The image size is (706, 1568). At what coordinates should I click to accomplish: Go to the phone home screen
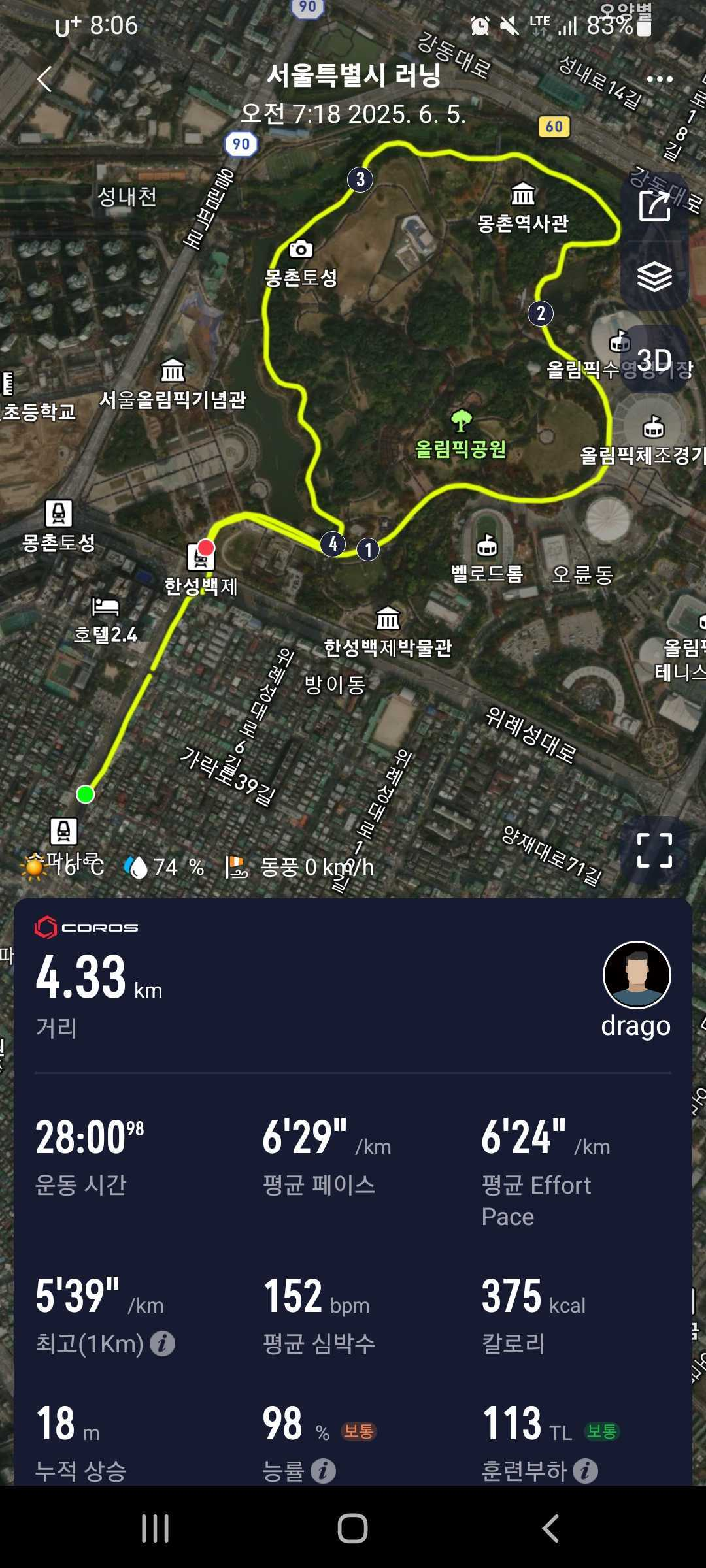(x=353, y=1529)
